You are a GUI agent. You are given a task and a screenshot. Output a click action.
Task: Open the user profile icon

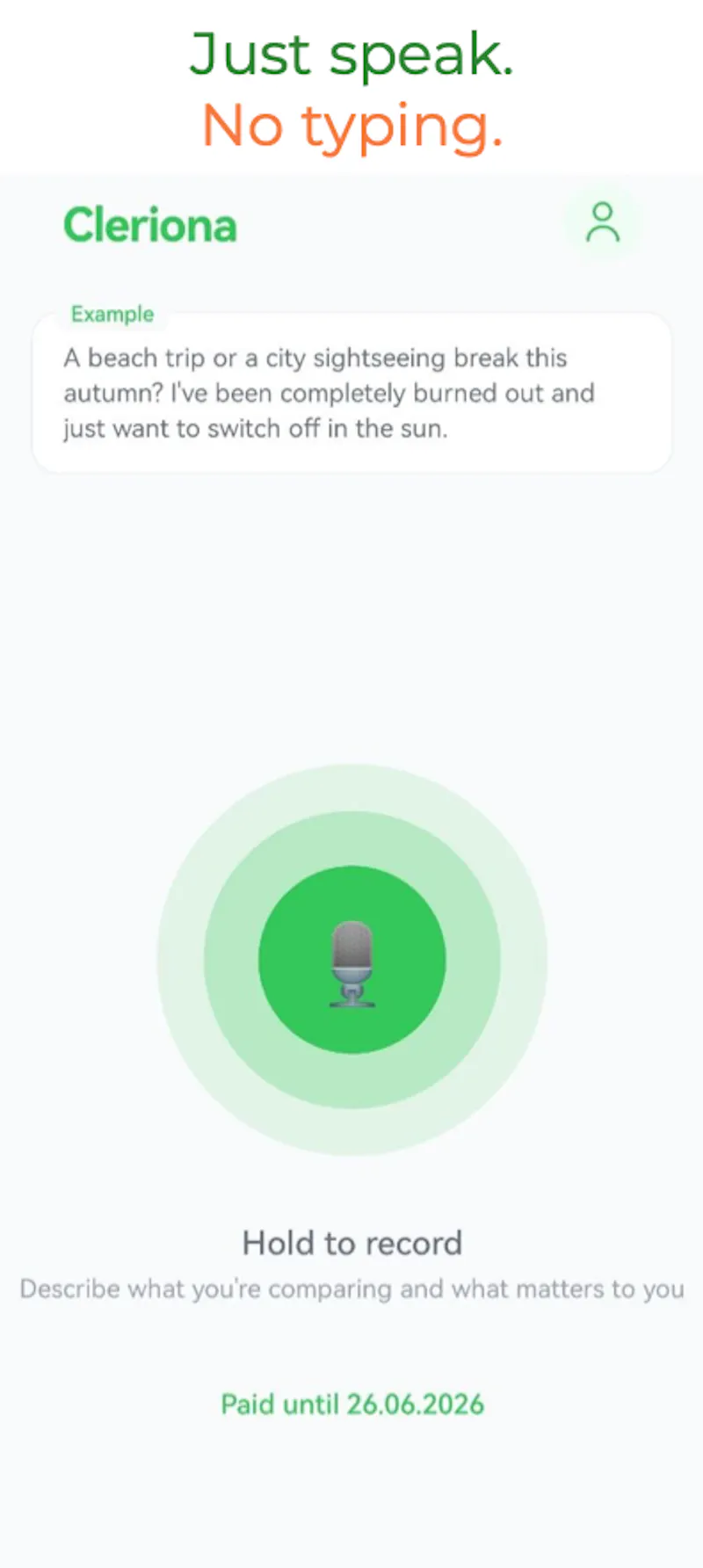point(603,223)
